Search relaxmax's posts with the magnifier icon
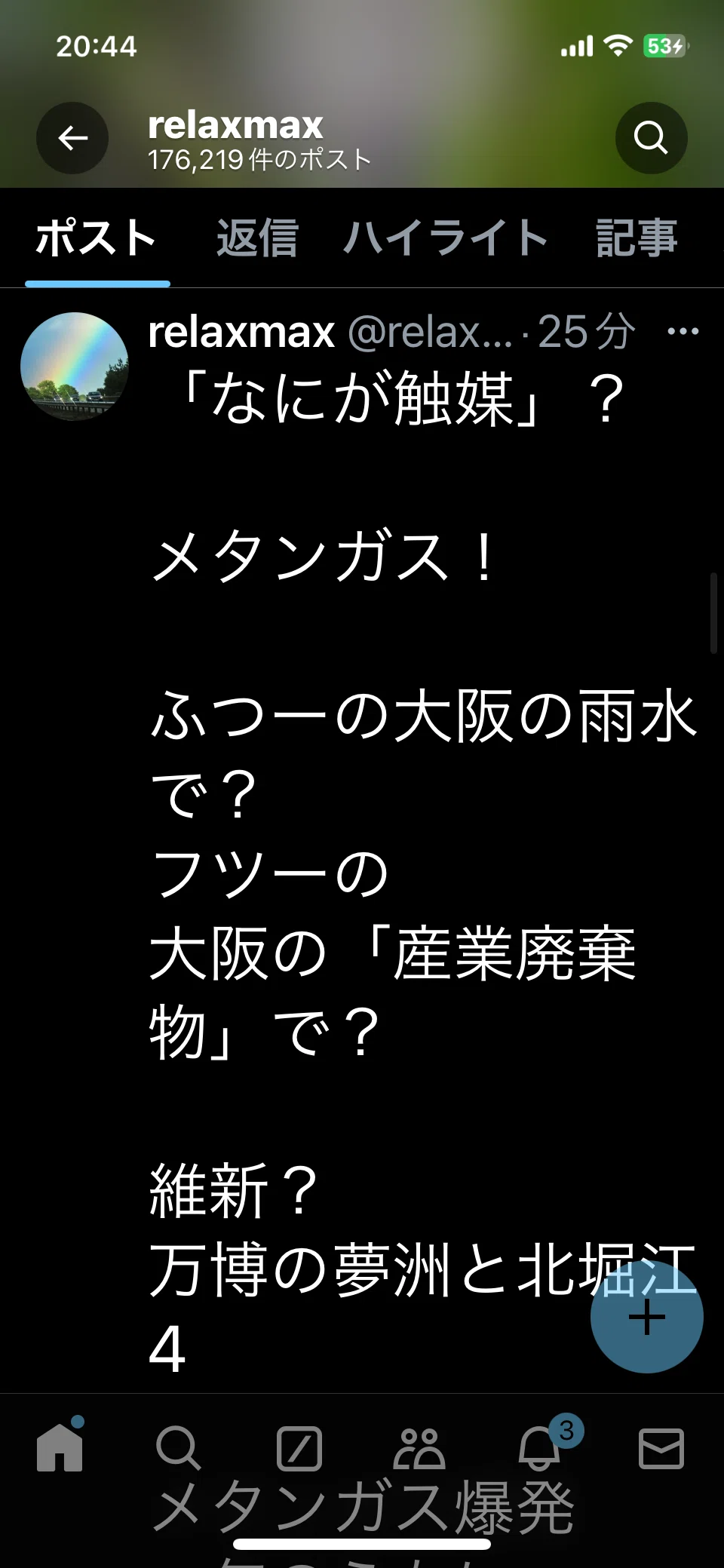724x1568 pixels. coord(651,138)
